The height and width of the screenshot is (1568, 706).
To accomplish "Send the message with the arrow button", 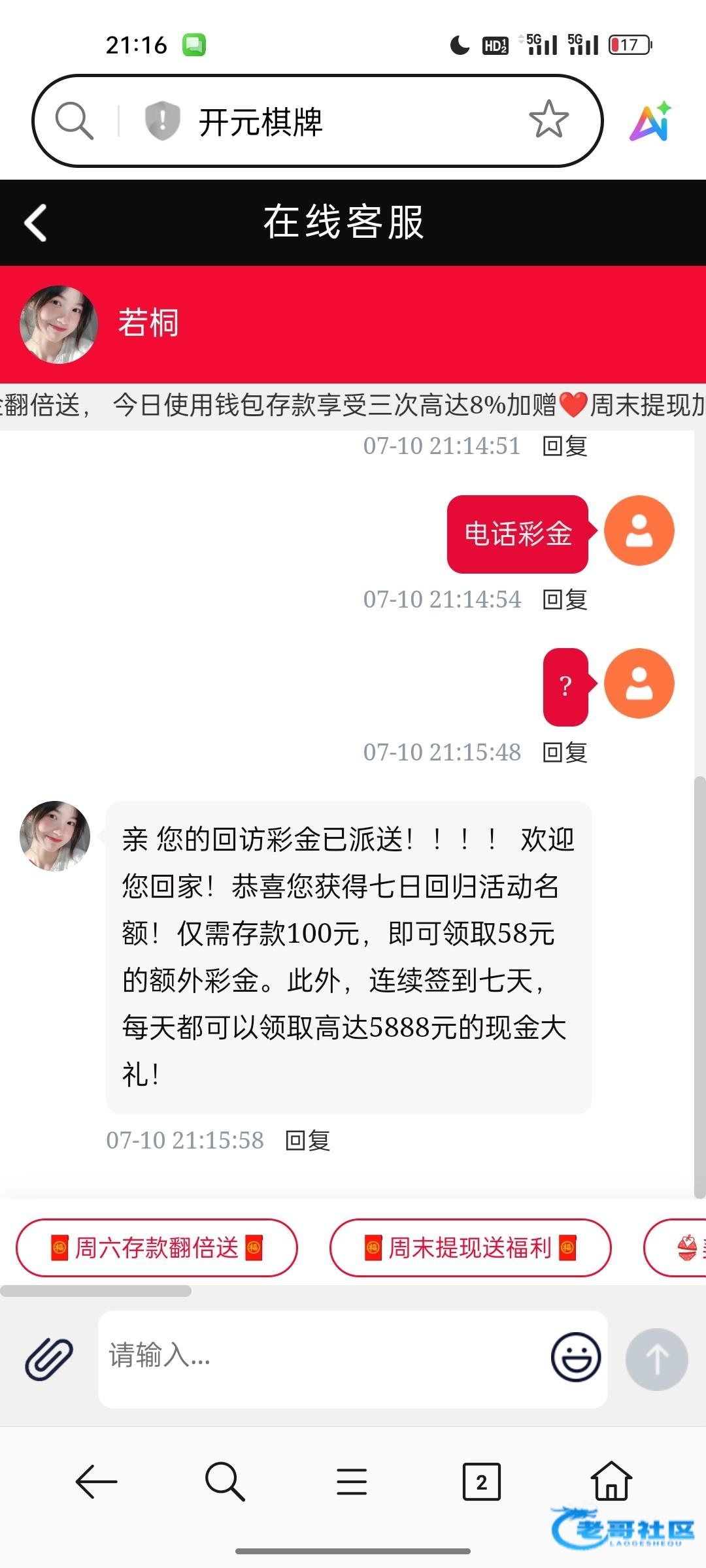I will point(656,1358).
